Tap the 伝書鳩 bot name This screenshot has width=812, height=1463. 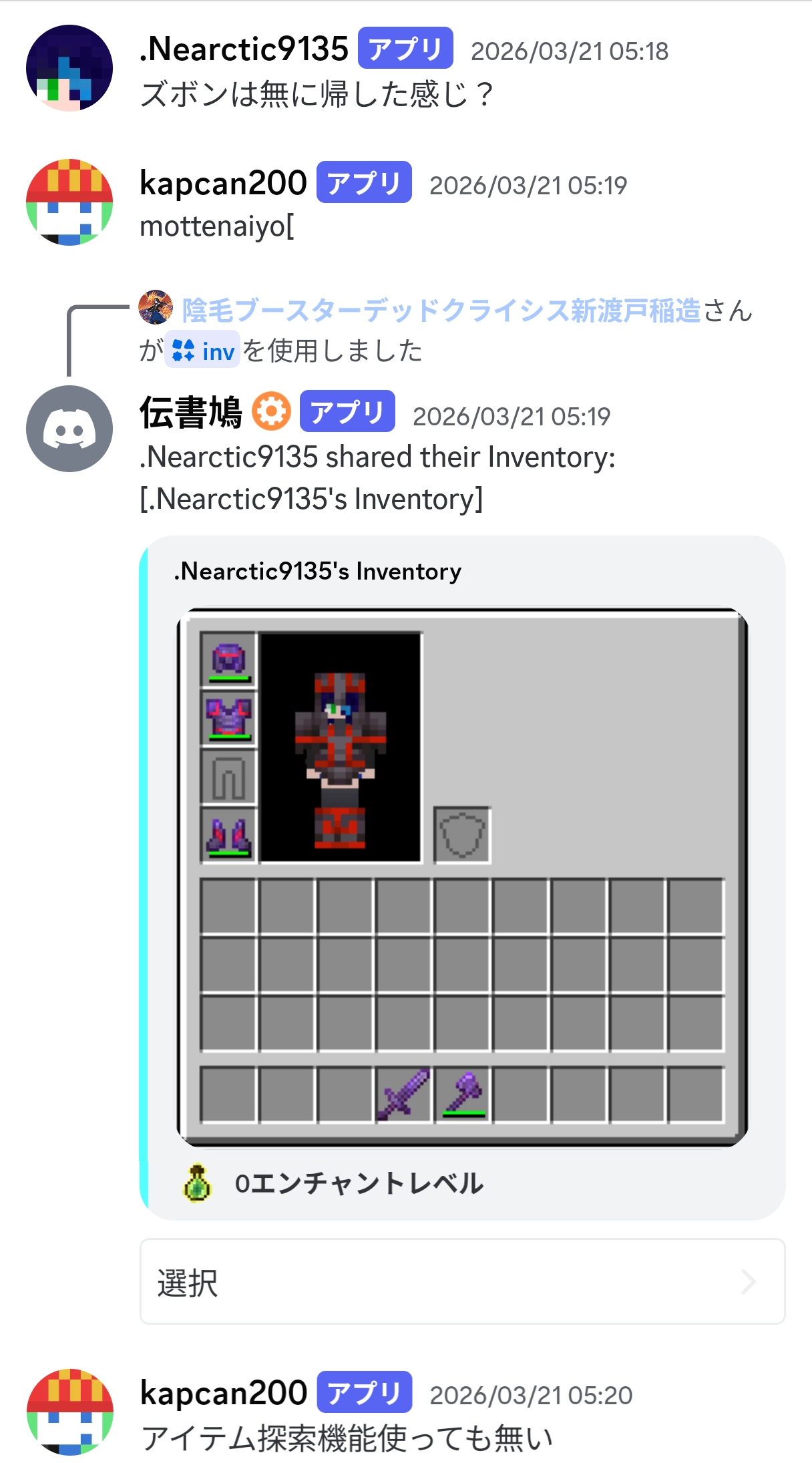191,412
